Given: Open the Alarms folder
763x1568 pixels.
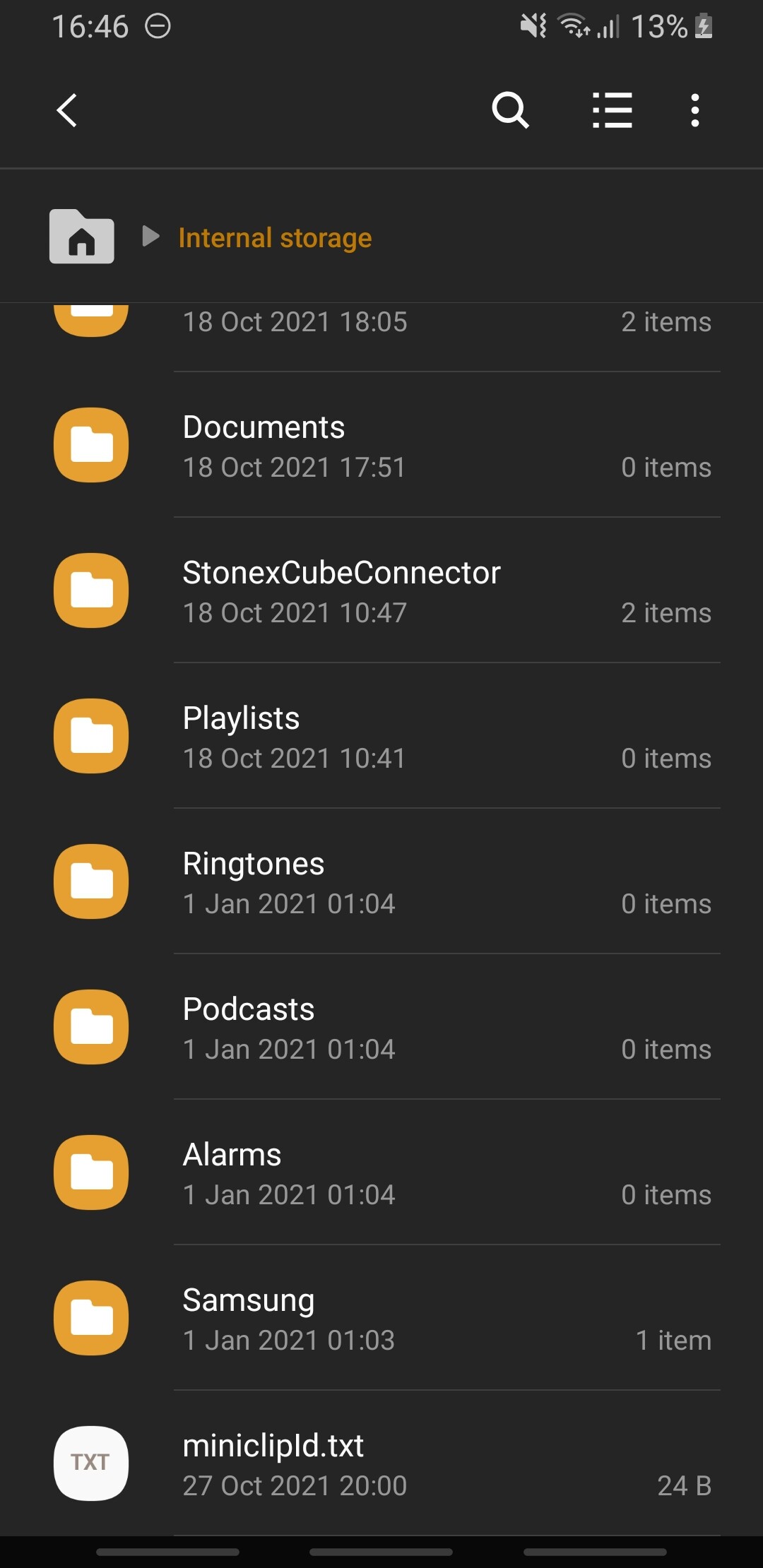Looking at the screenshot, I should [x=381, y=1173].
